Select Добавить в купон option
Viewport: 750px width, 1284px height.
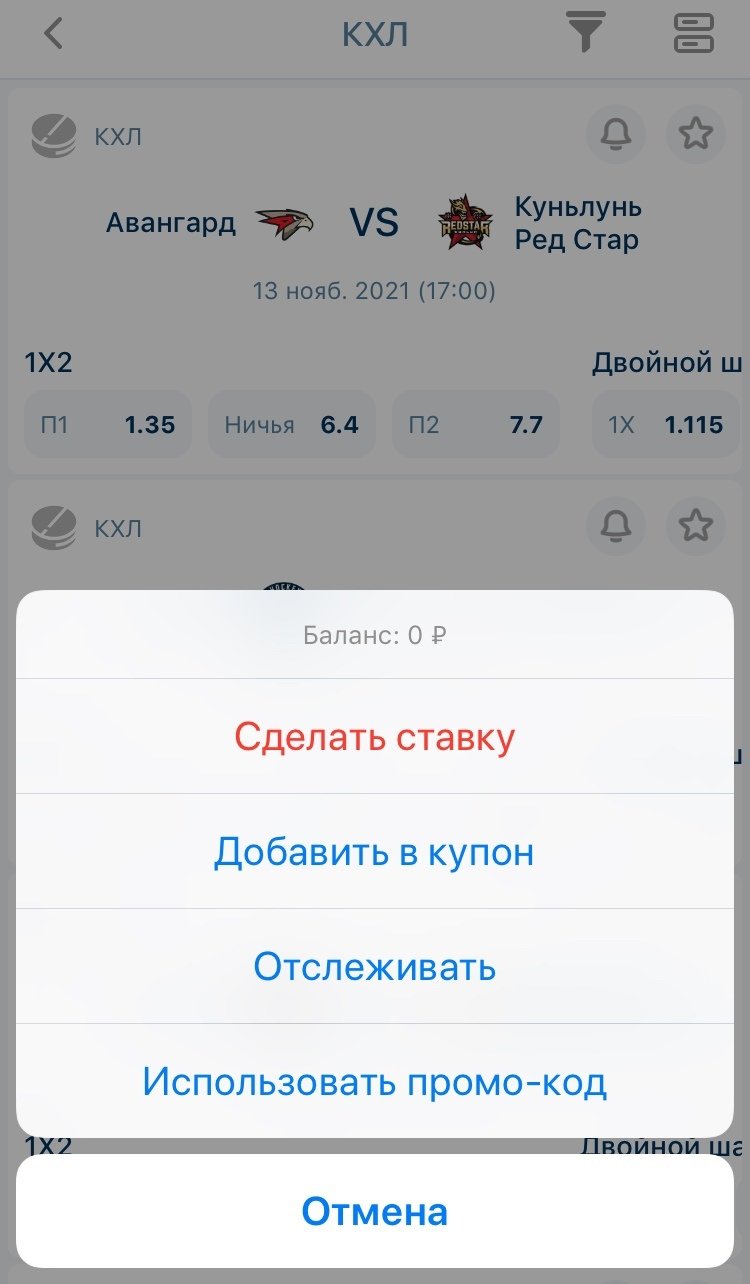point(374,852)
